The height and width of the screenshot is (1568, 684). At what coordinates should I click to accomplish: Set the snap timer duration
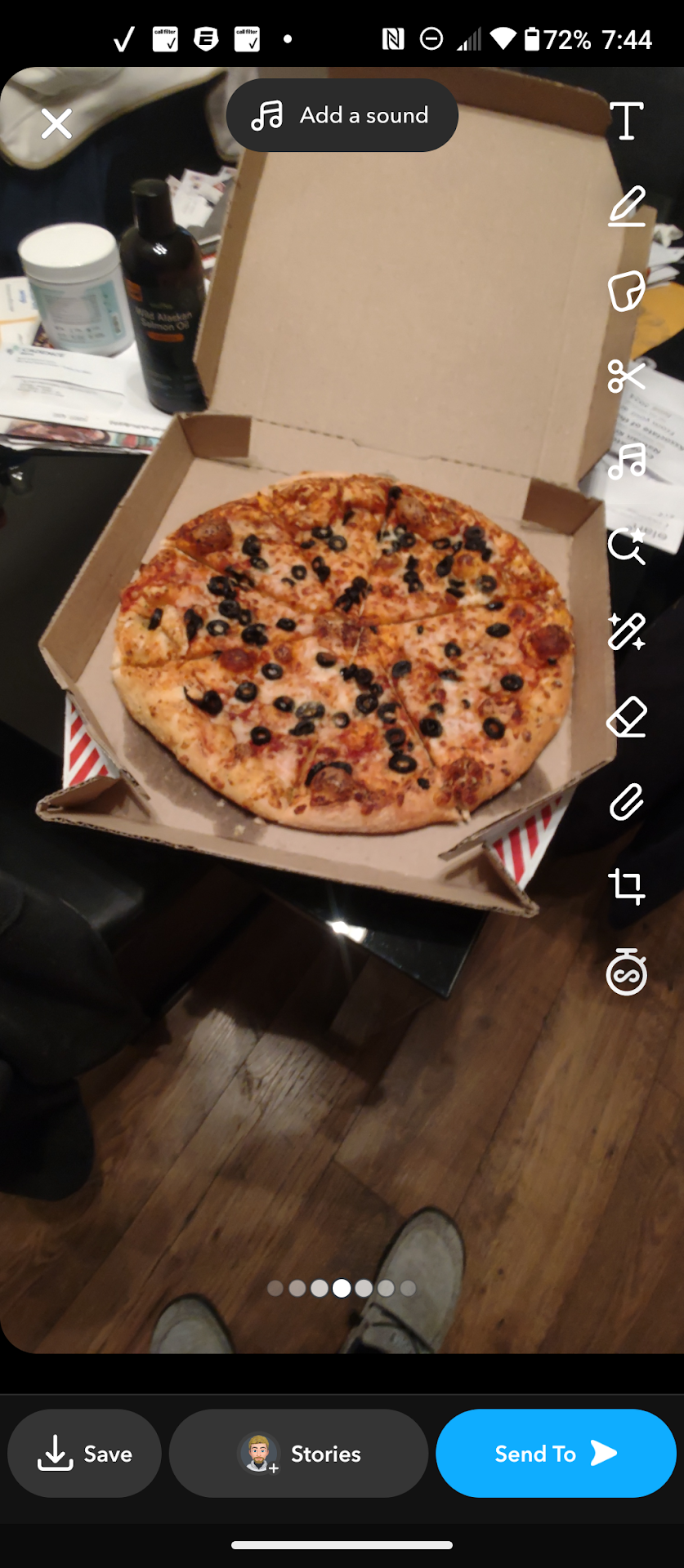click(x=627, y=972)
